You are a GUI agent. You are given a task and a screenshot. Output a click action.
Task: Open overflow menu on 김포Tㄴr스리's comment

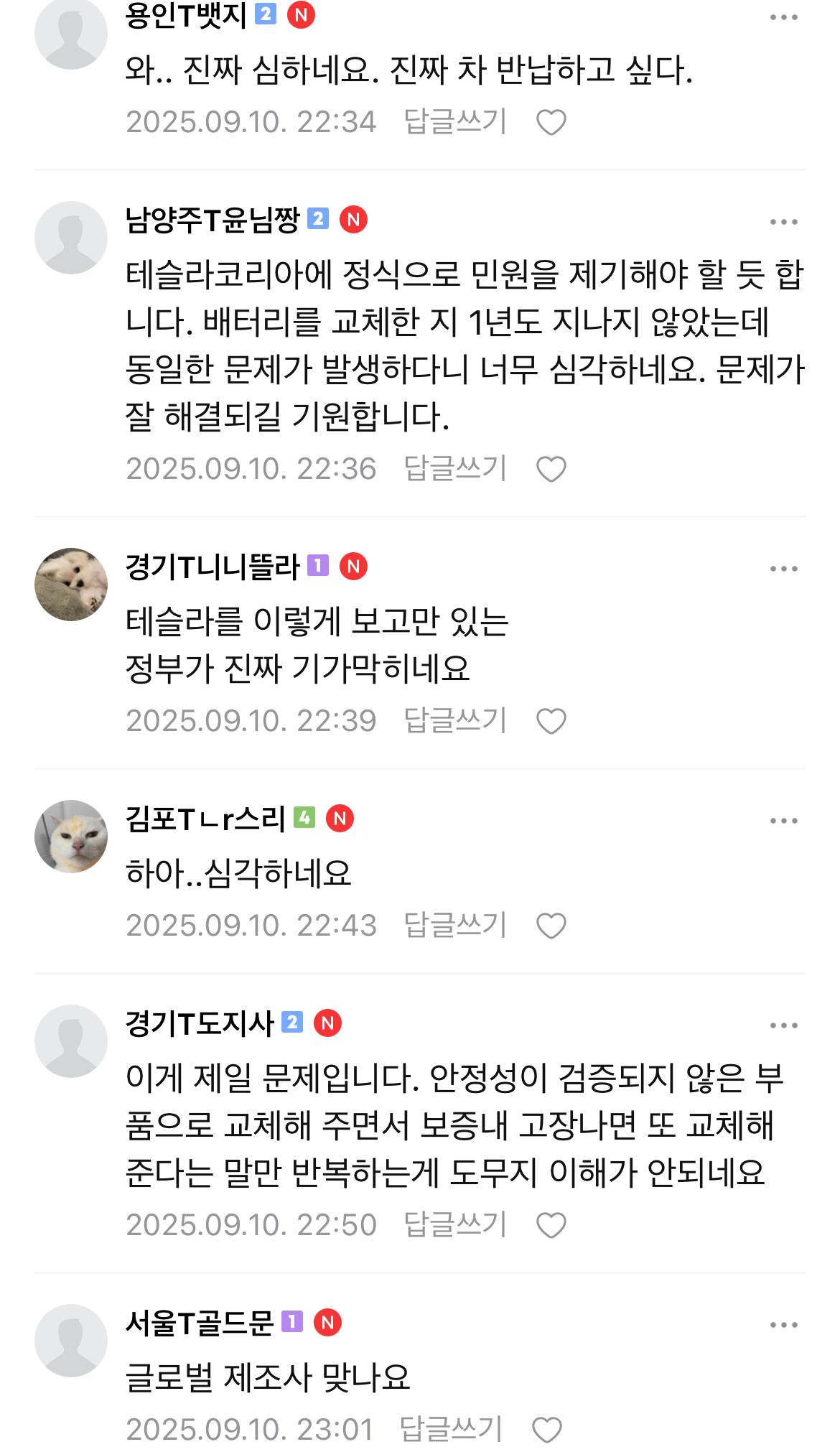click(x=783, y=821)
